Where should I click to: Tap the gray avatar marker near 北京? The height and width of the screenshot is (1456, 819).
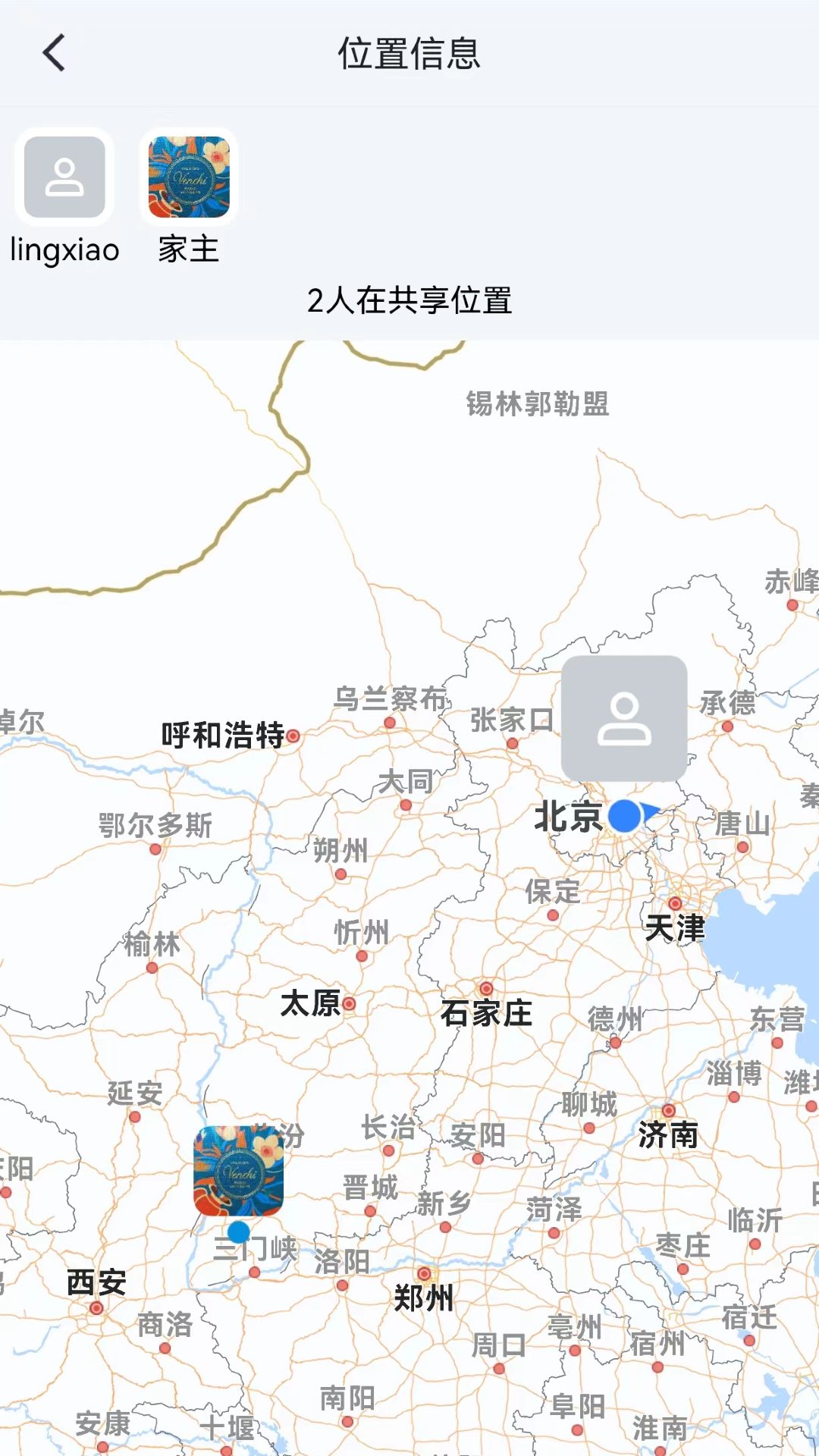click(624, 718)
